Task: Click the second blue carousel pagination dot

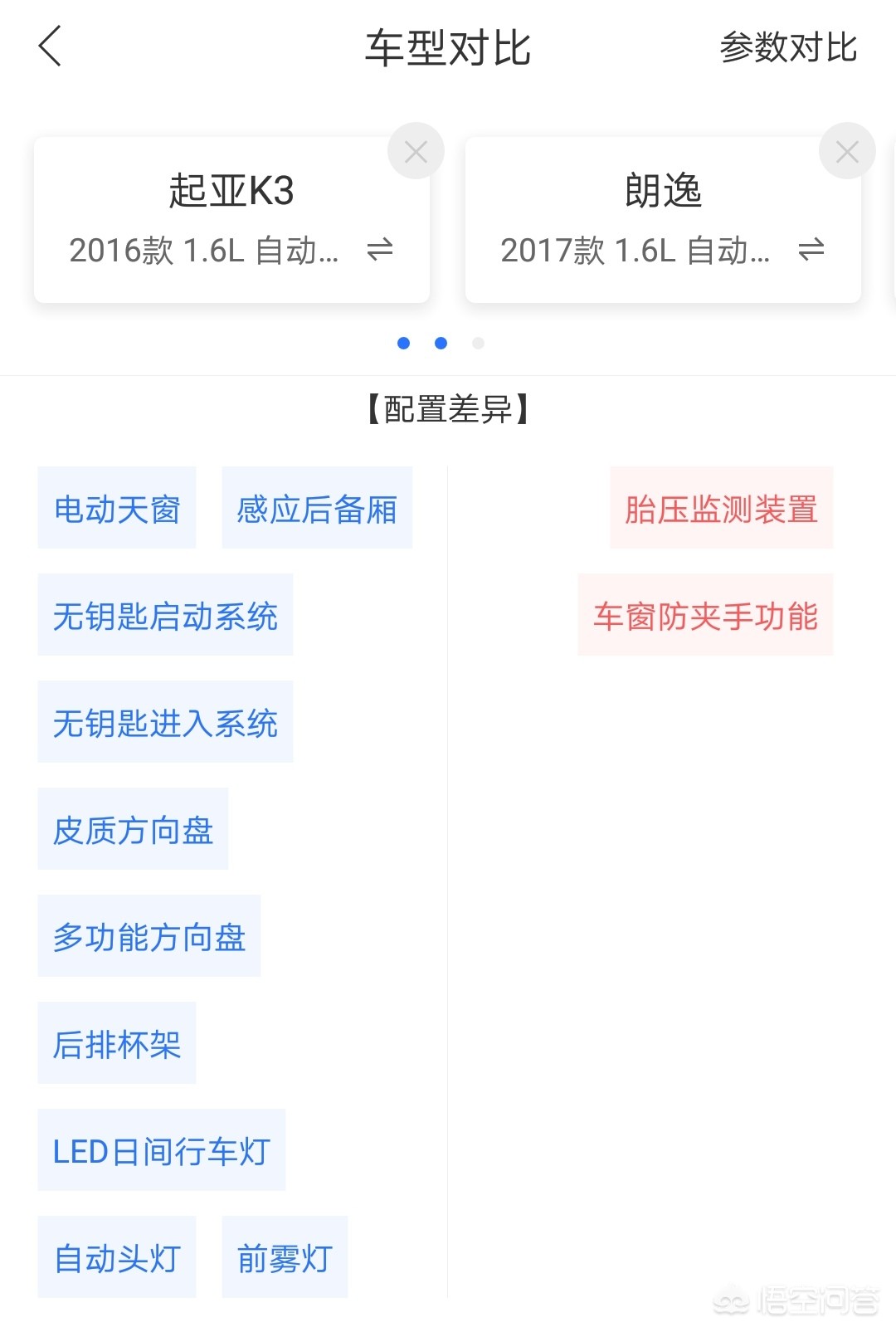Action: pyautogui.click(x=441, y=343)
